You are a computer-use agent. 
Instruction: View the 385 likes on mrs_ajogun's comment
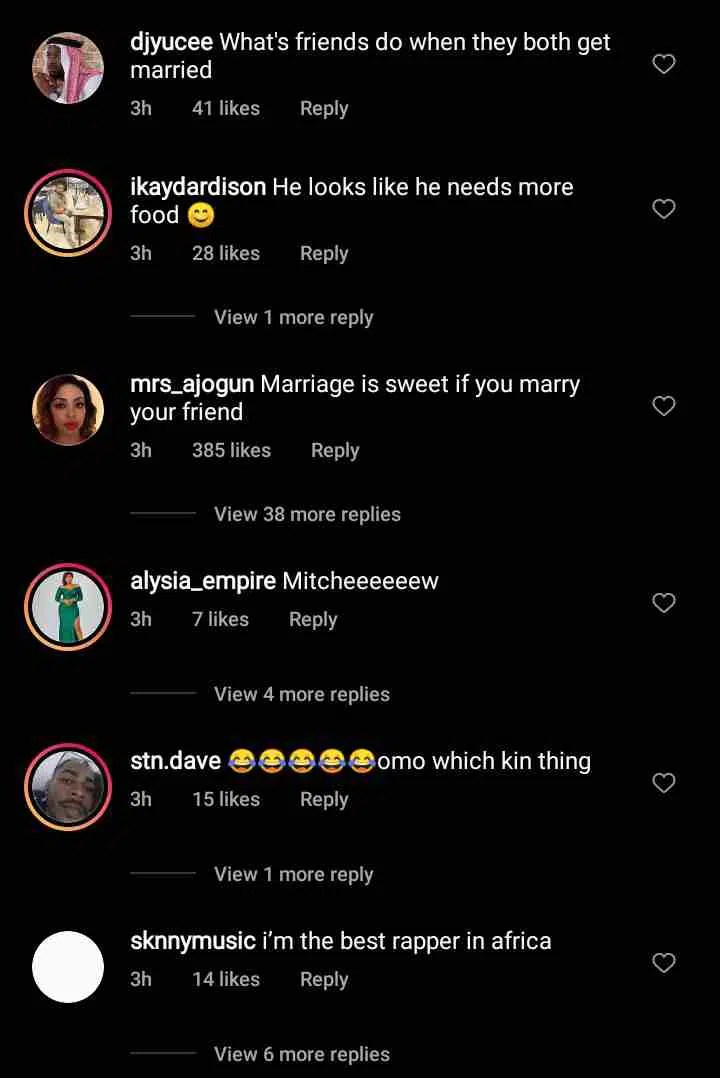tap(232, 450)
